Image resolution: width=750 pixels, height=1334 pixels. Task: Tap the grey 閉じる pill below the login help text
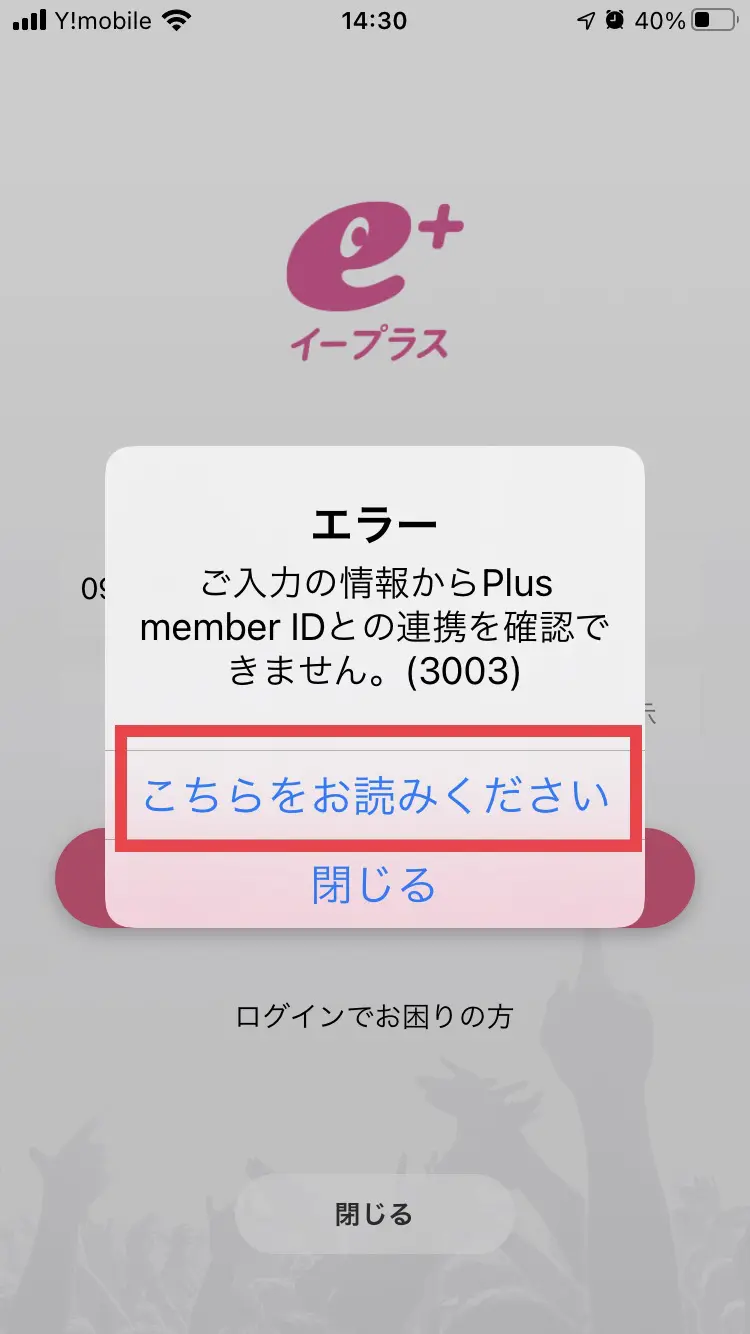tap(374, 1214)
